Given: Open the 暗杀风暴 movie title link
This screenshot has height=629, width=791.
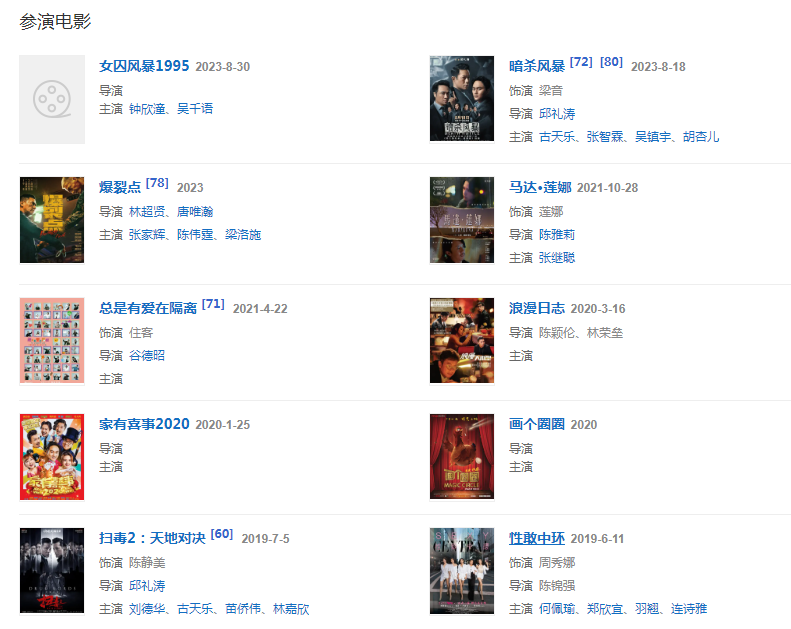Looking at the screenshot, I should click(x=537, y=66).
